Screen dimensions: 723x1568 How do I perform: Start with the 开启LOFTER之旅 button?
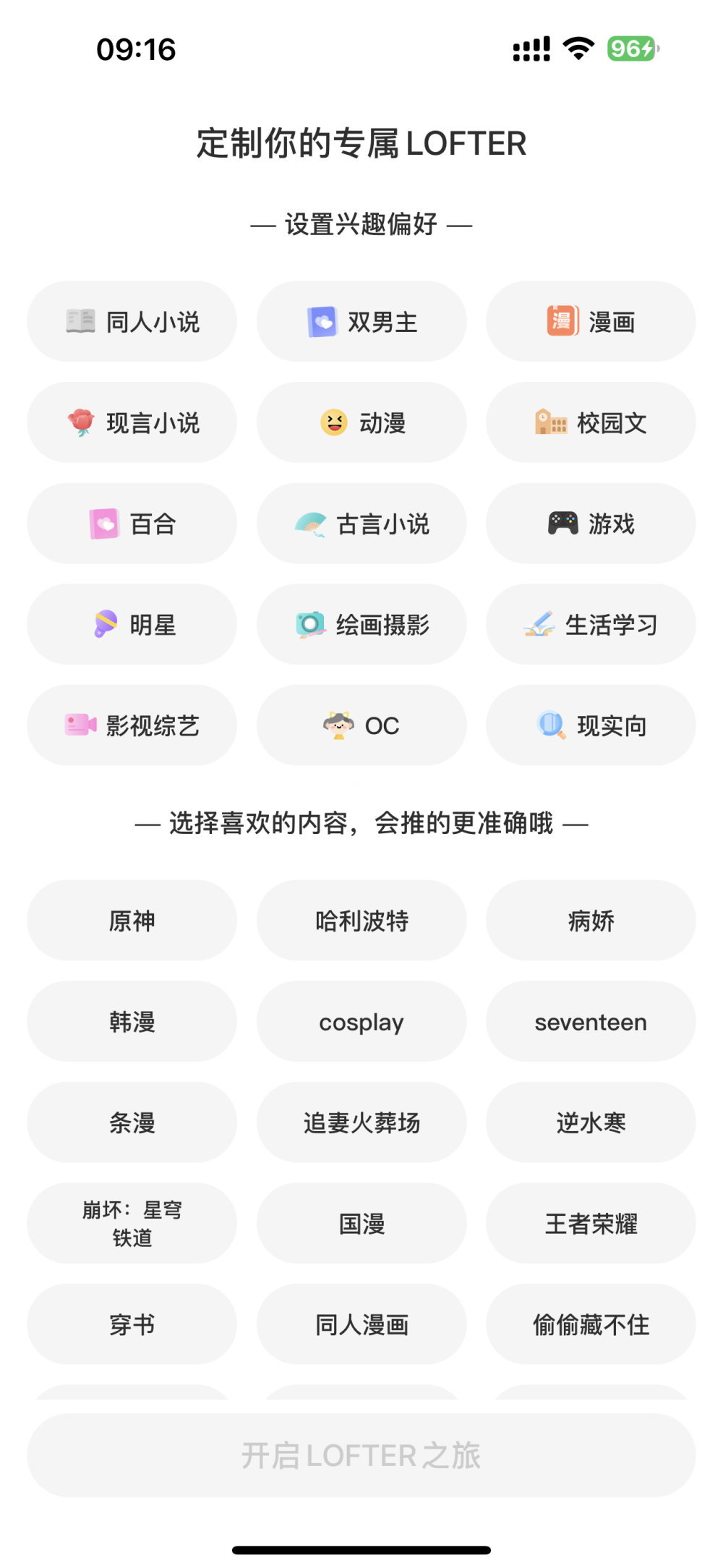click(x=361, y=1455)
